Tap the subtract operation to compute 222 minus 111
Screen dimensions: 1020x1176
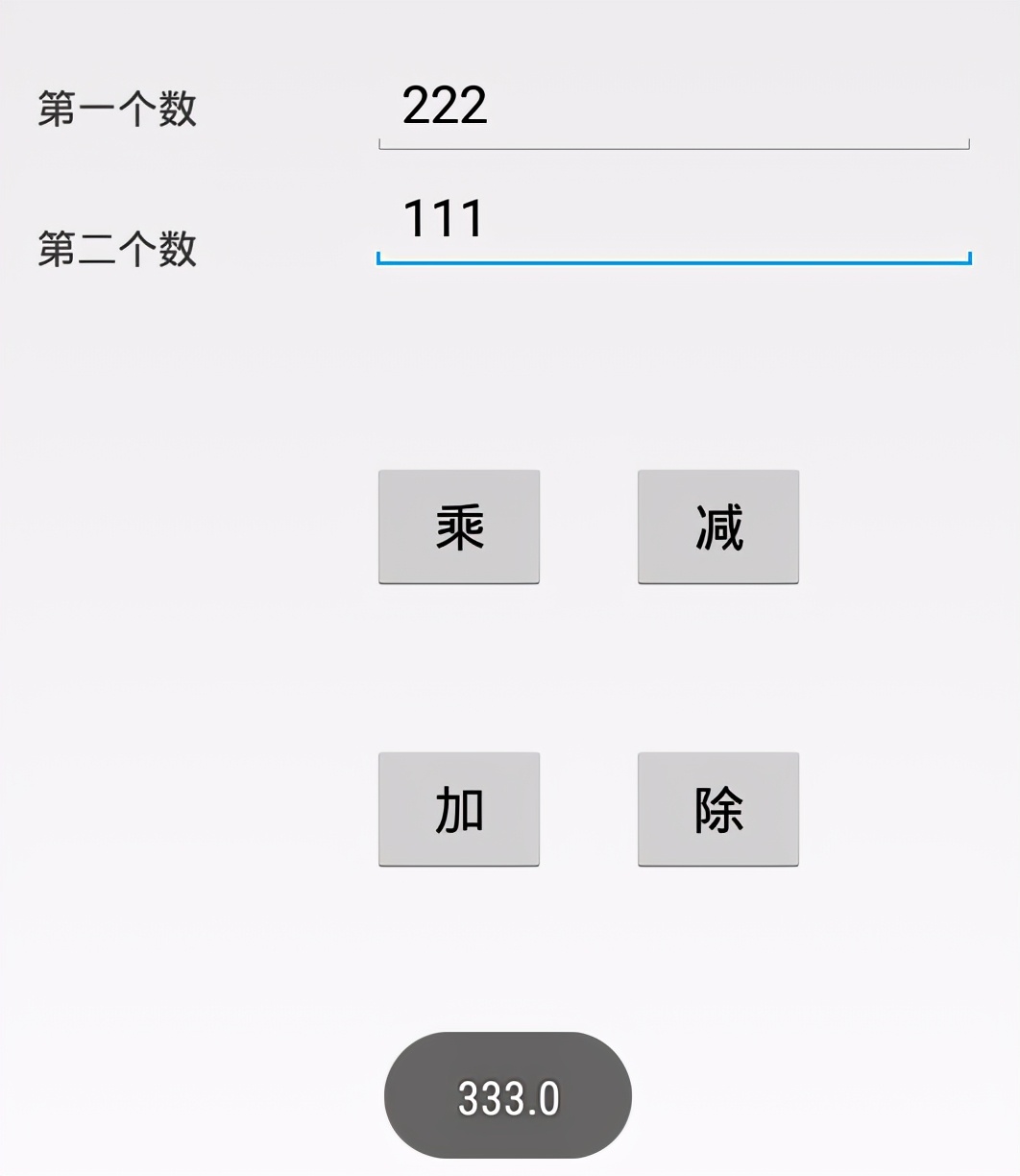[x=717, y=527]
